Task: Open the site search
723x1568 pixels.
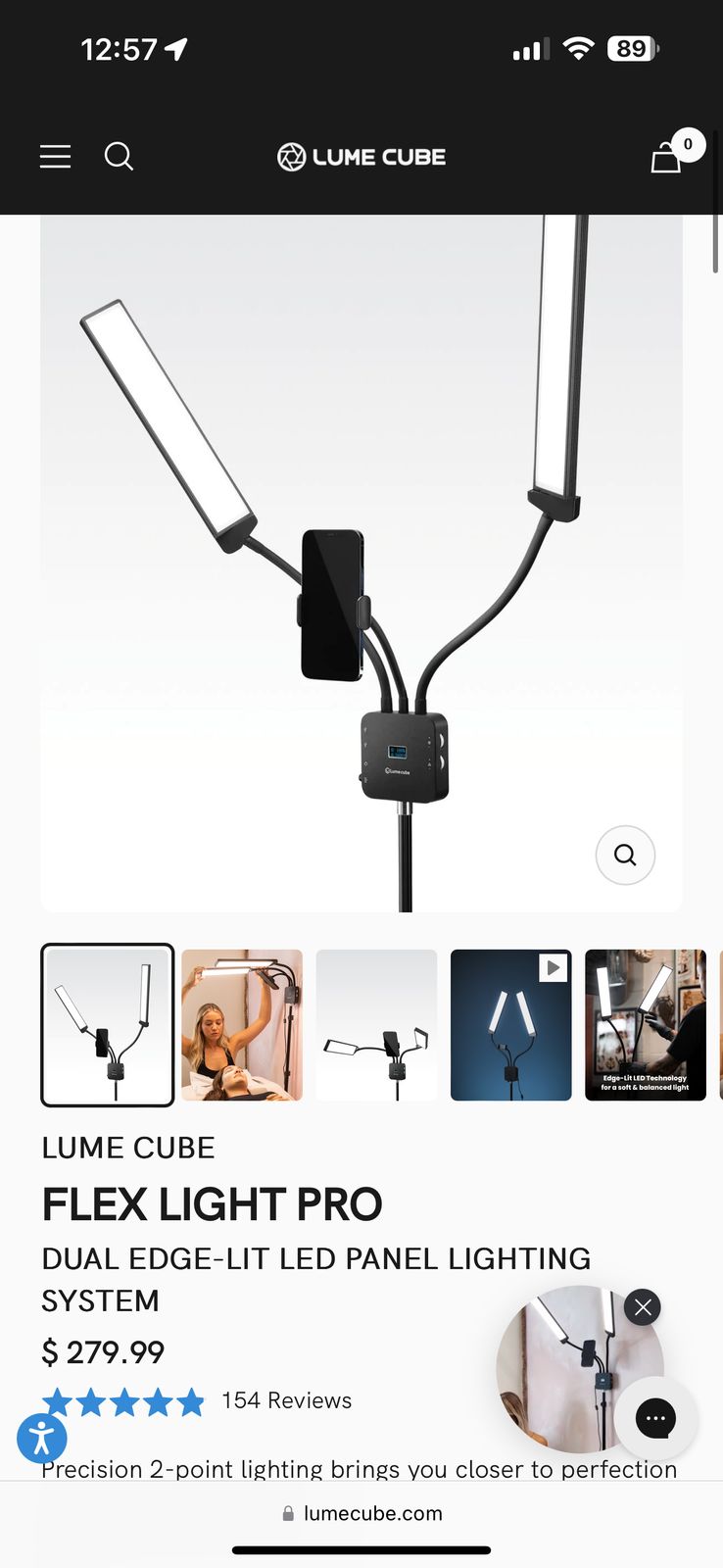Action: click(119, 157)
